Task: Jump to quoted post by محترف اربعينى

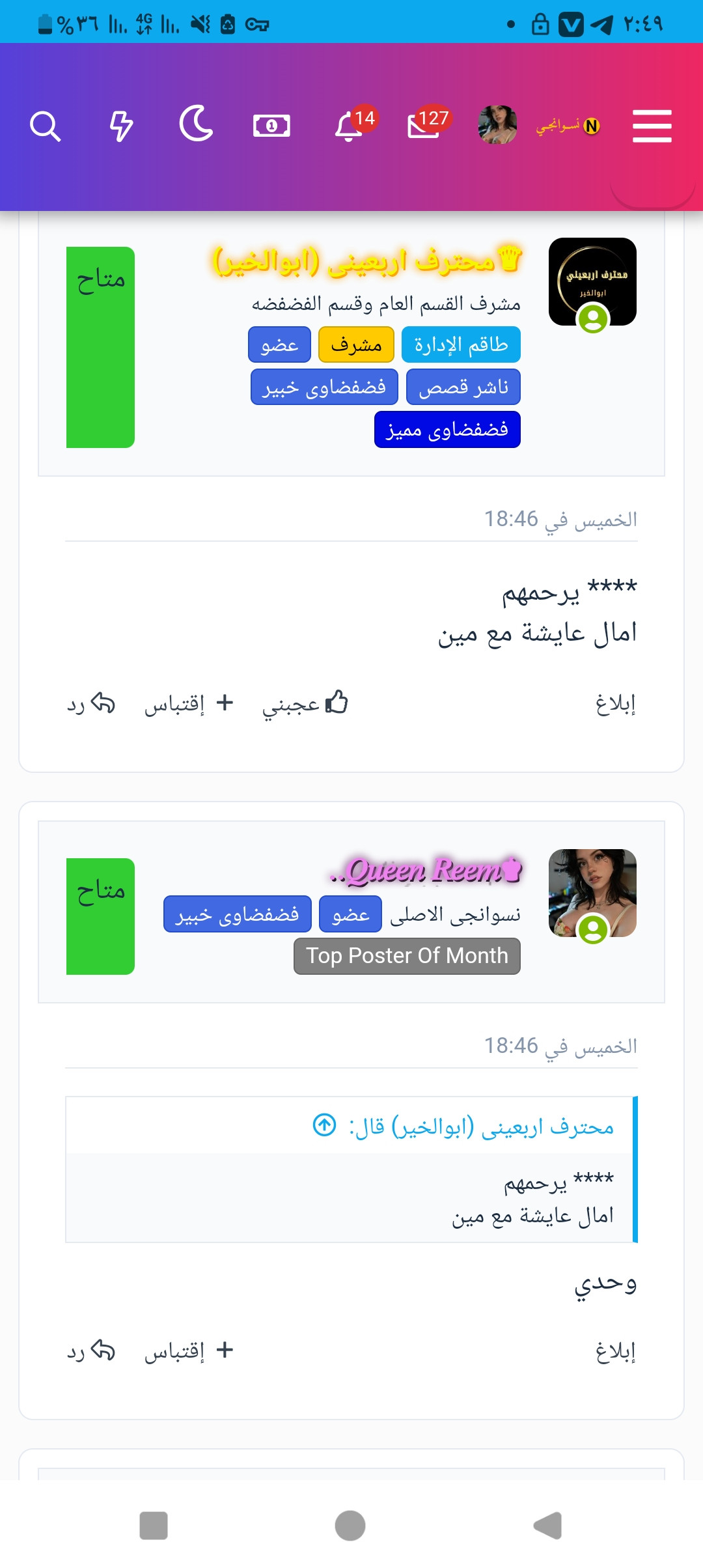Action: [324, 1125]
